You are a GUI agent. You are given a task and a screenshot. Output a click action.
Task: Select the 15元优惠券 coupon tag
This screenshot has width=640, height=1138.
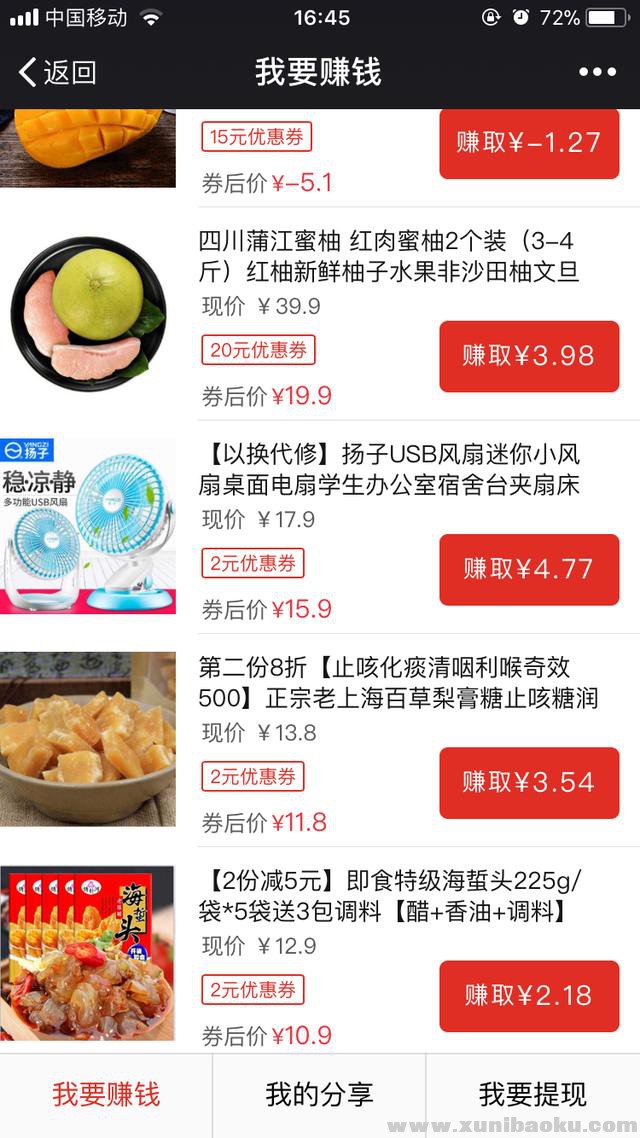tap(257, 136)
